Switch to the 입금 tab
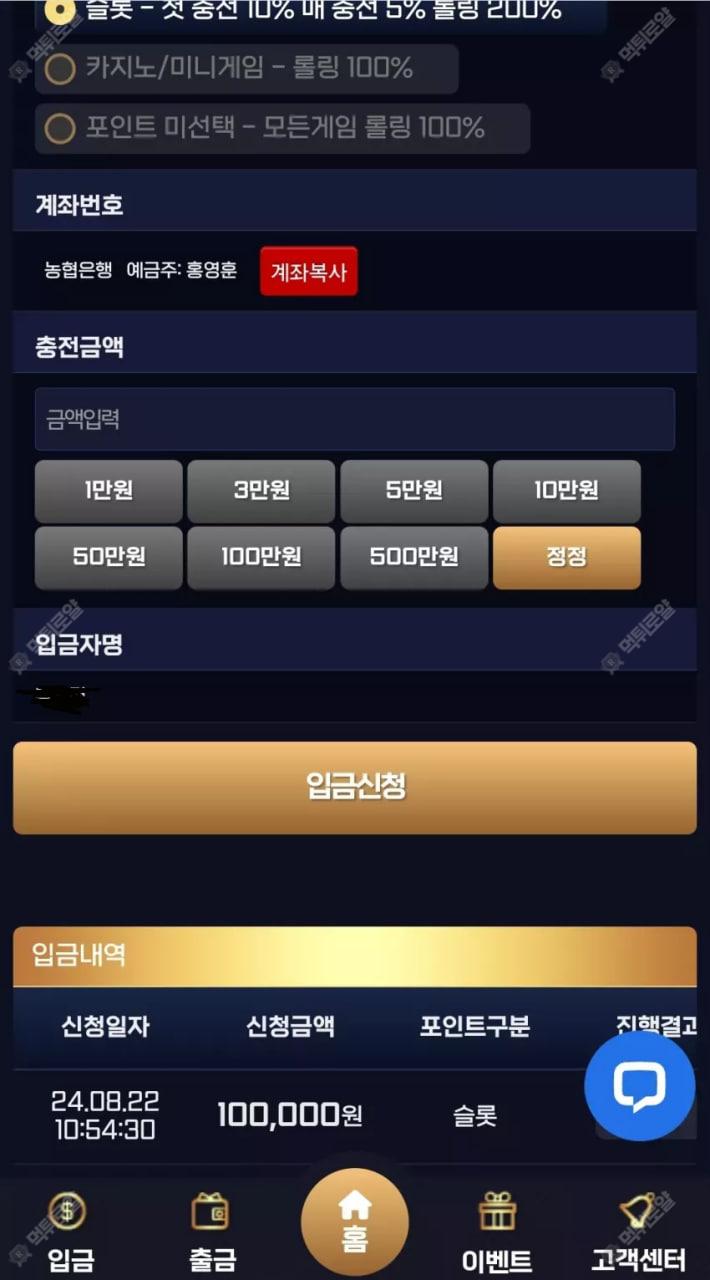The width and height of the screenshot is (710, 1280). point(70,1232)
